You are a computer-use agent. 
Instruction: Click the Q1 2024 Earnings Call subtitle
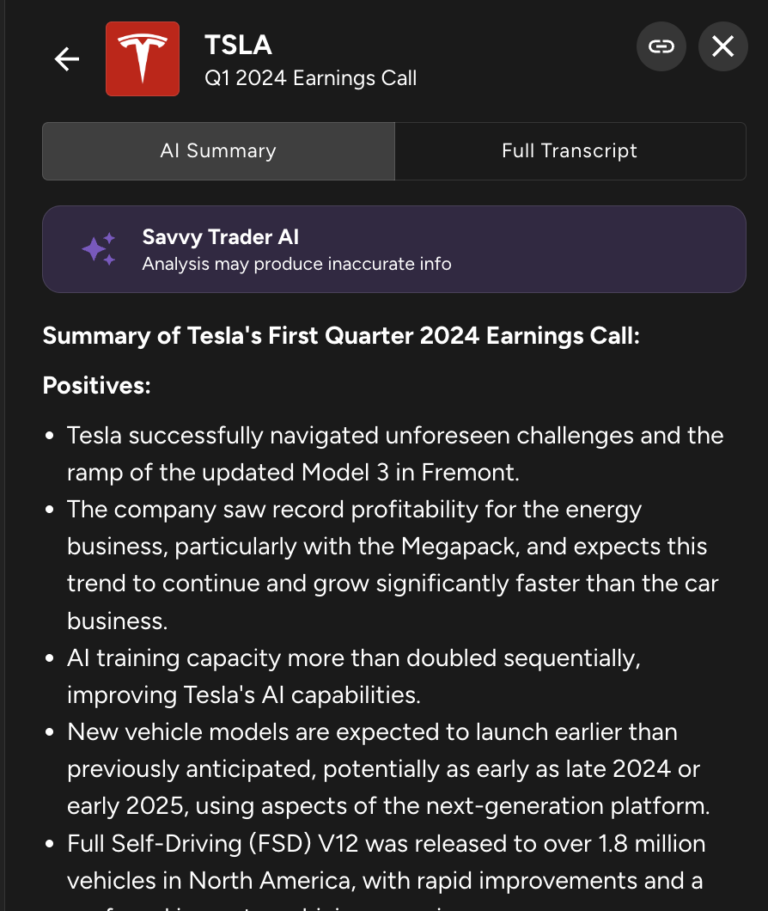coord(311,78)
